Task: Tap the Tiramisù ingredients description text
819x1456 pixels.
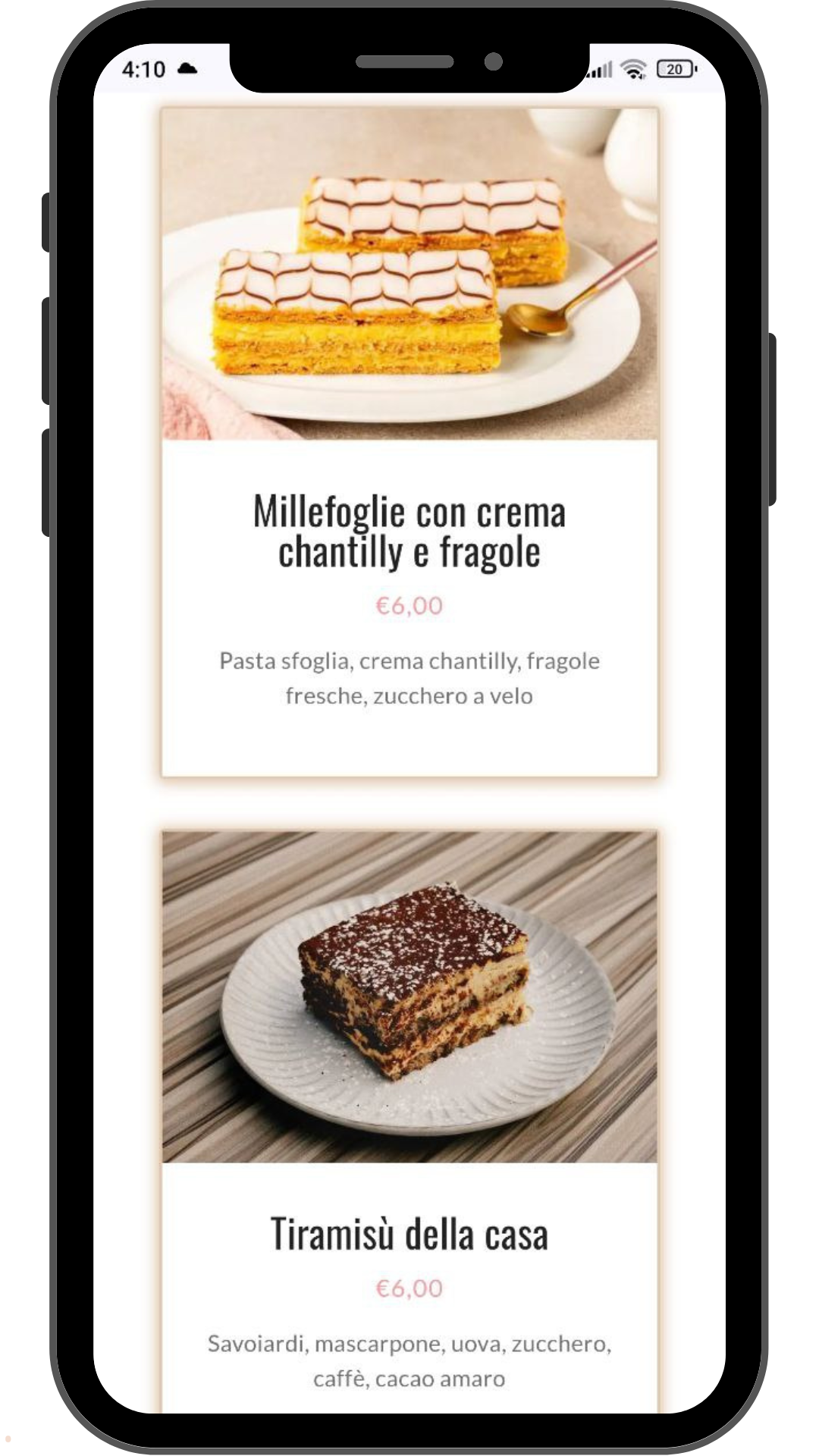Action: 409,1357
